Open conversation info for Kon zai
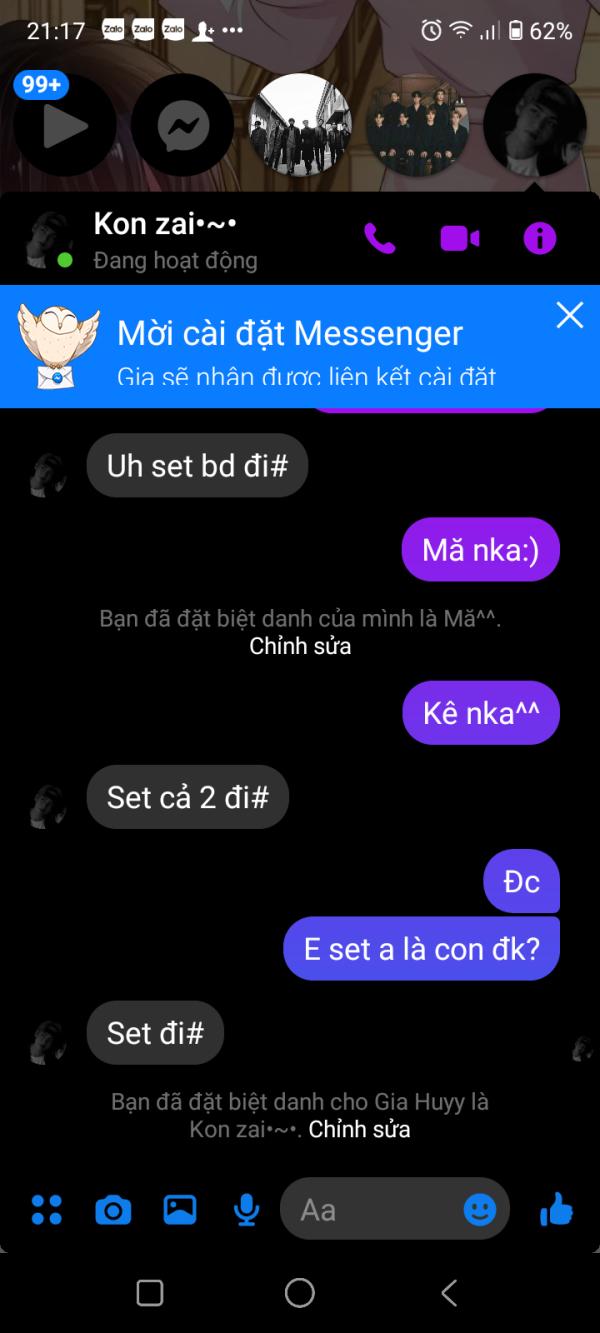 (539, 238)
